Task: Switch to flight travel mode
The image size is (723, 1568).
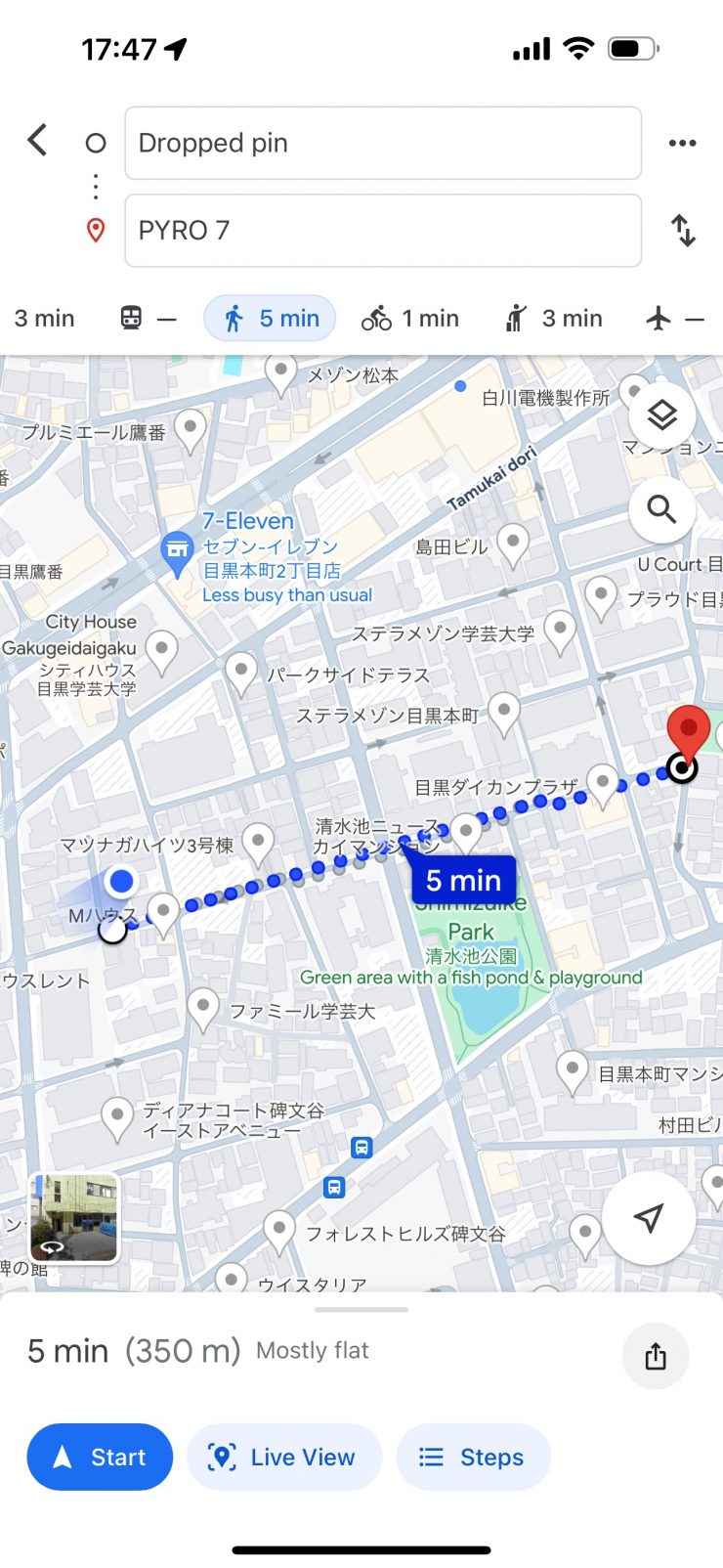Action: [x=674, y=319]
